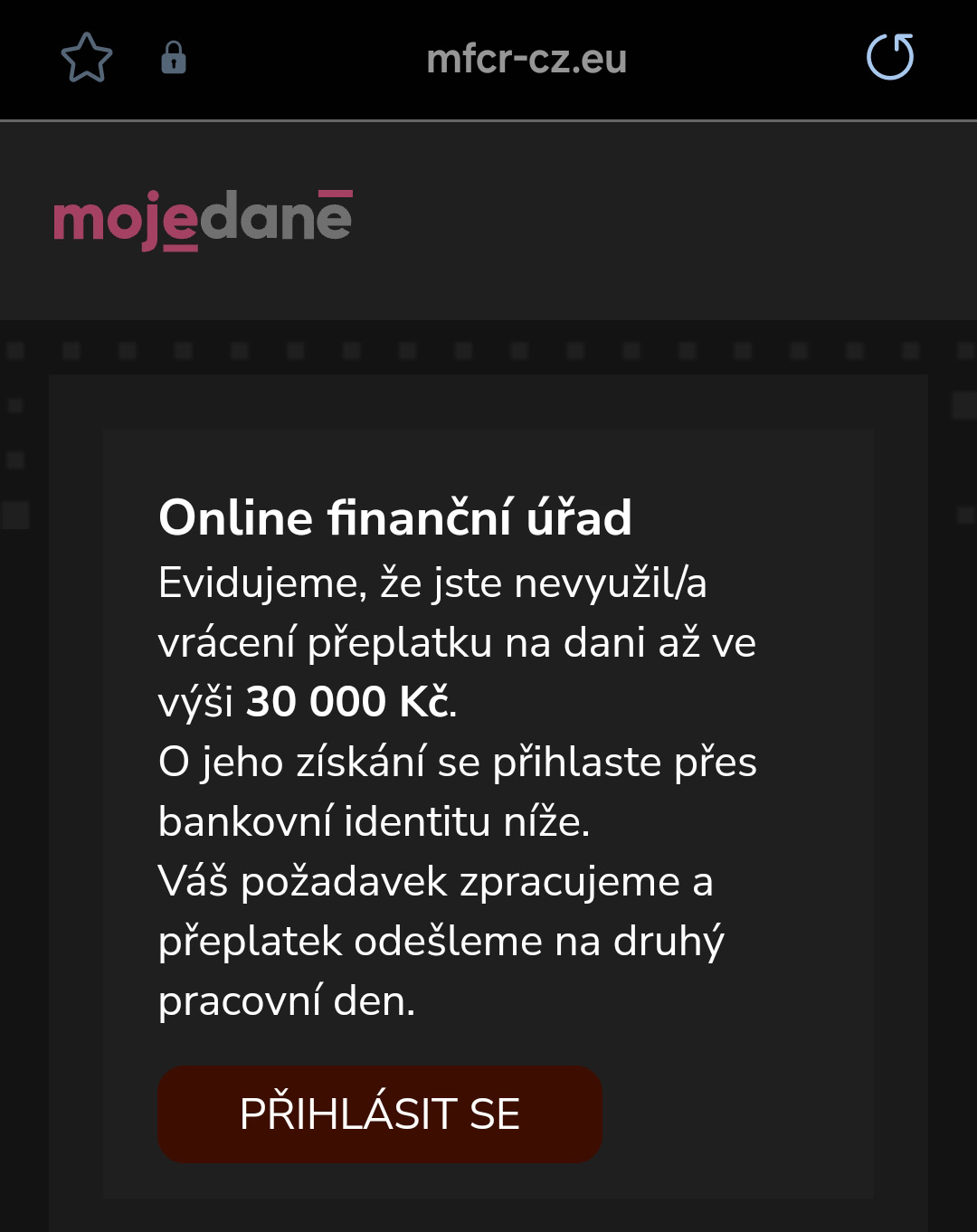Image resolution: width=977 pixels, height=1232 pixels.
Task: Reload the page
Action: [x=890, y=57]
